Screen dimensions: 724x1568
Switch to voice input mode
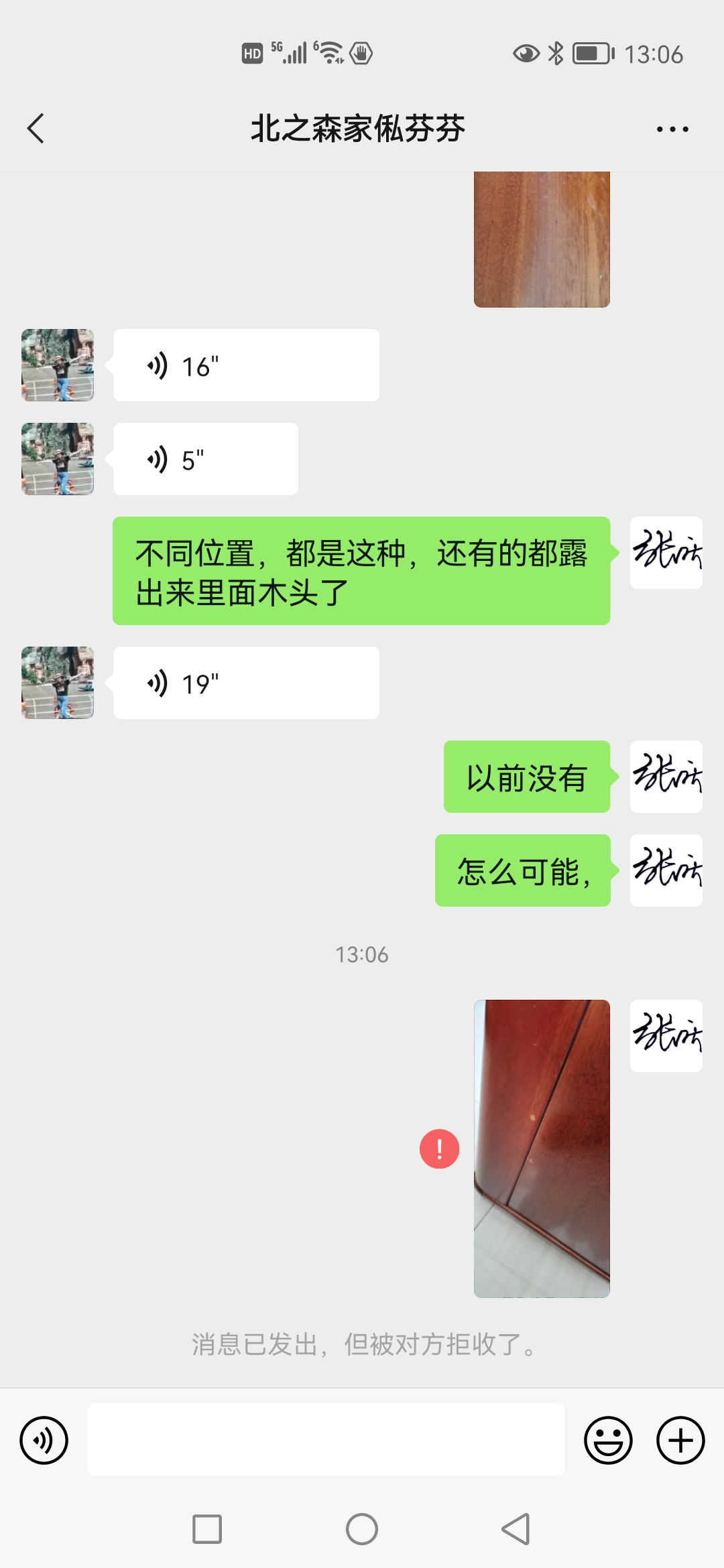pos(44,1440)
